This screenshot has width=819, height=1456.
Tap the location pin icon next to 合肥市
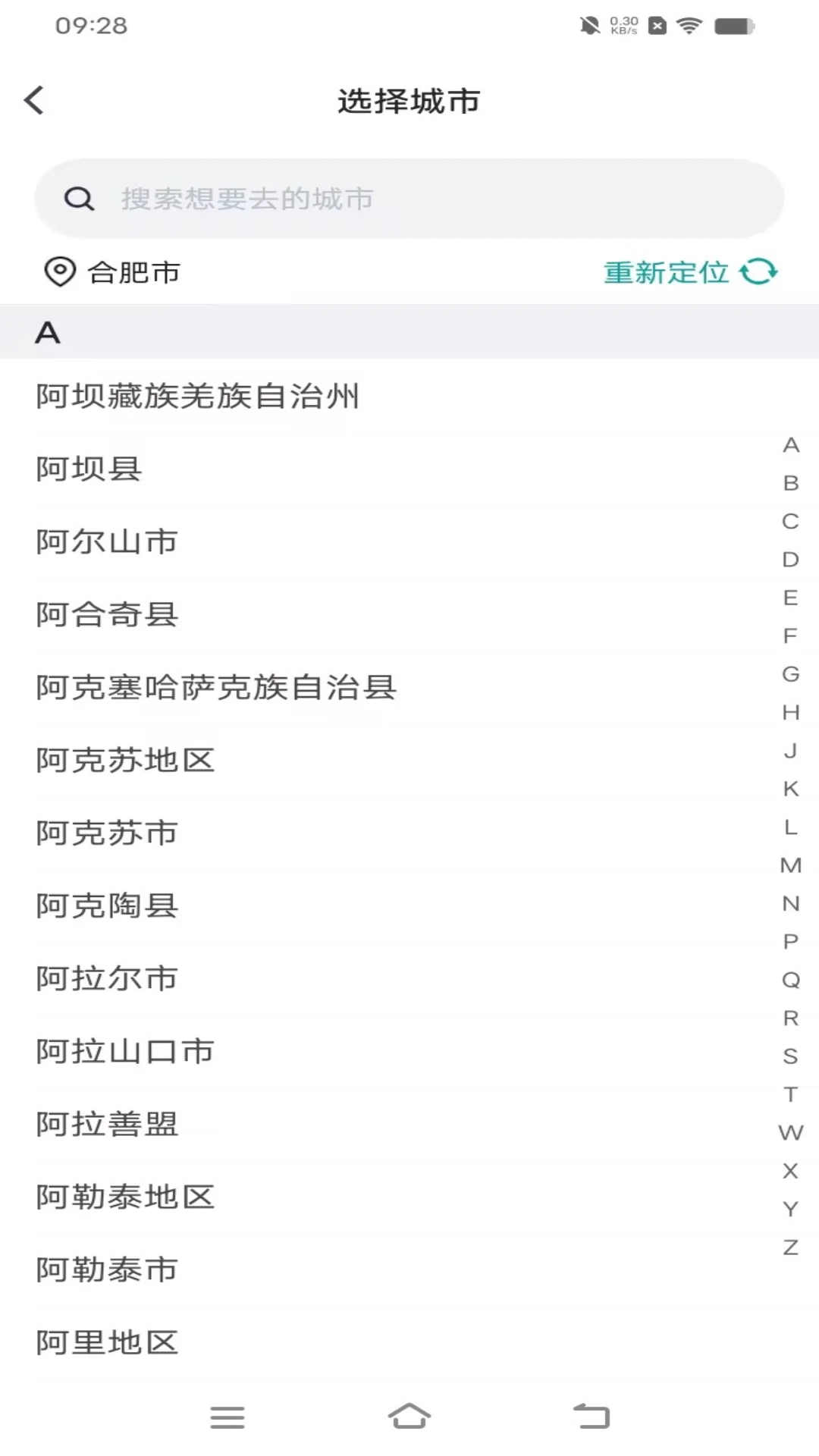[x=60, y=271]
